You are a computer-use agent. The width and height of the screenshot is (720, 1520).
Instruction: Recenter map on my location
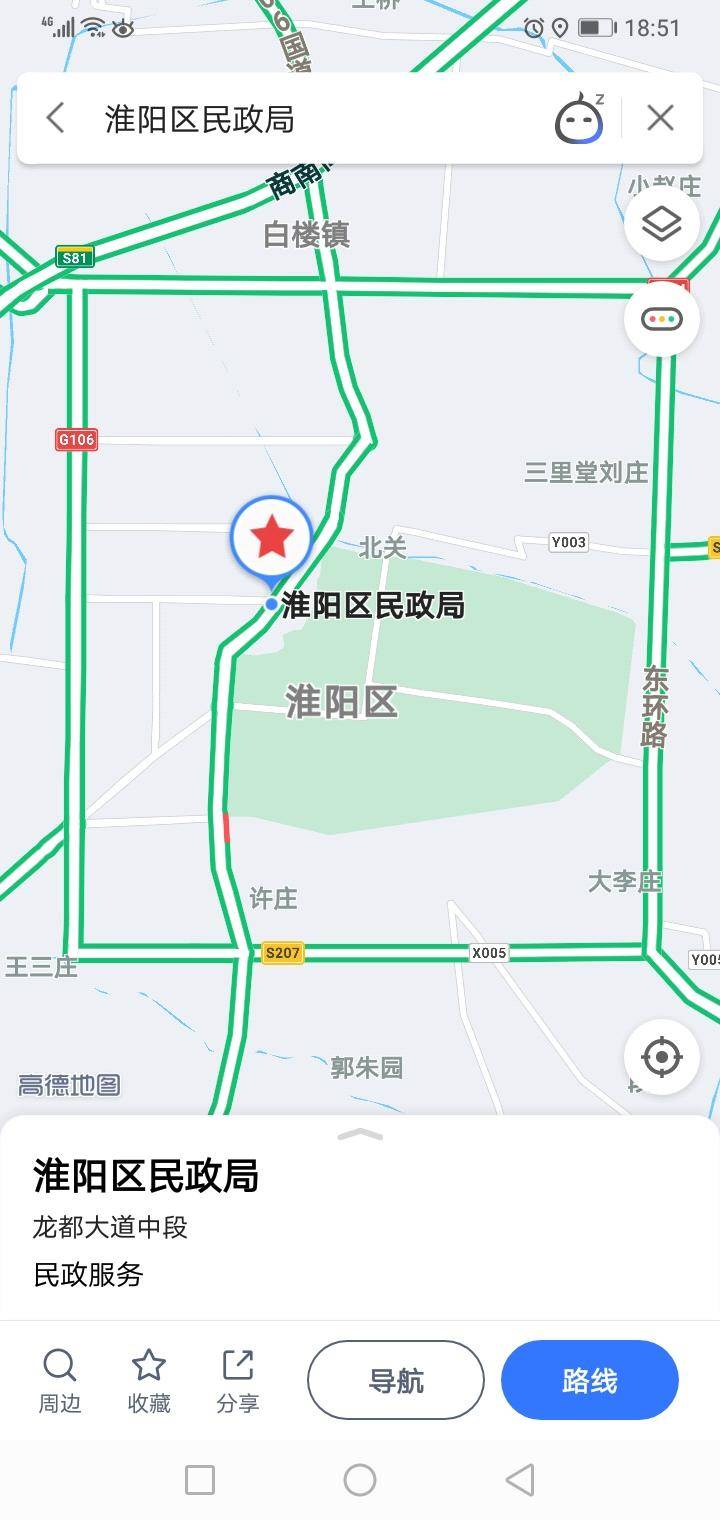click(661, 1057)
